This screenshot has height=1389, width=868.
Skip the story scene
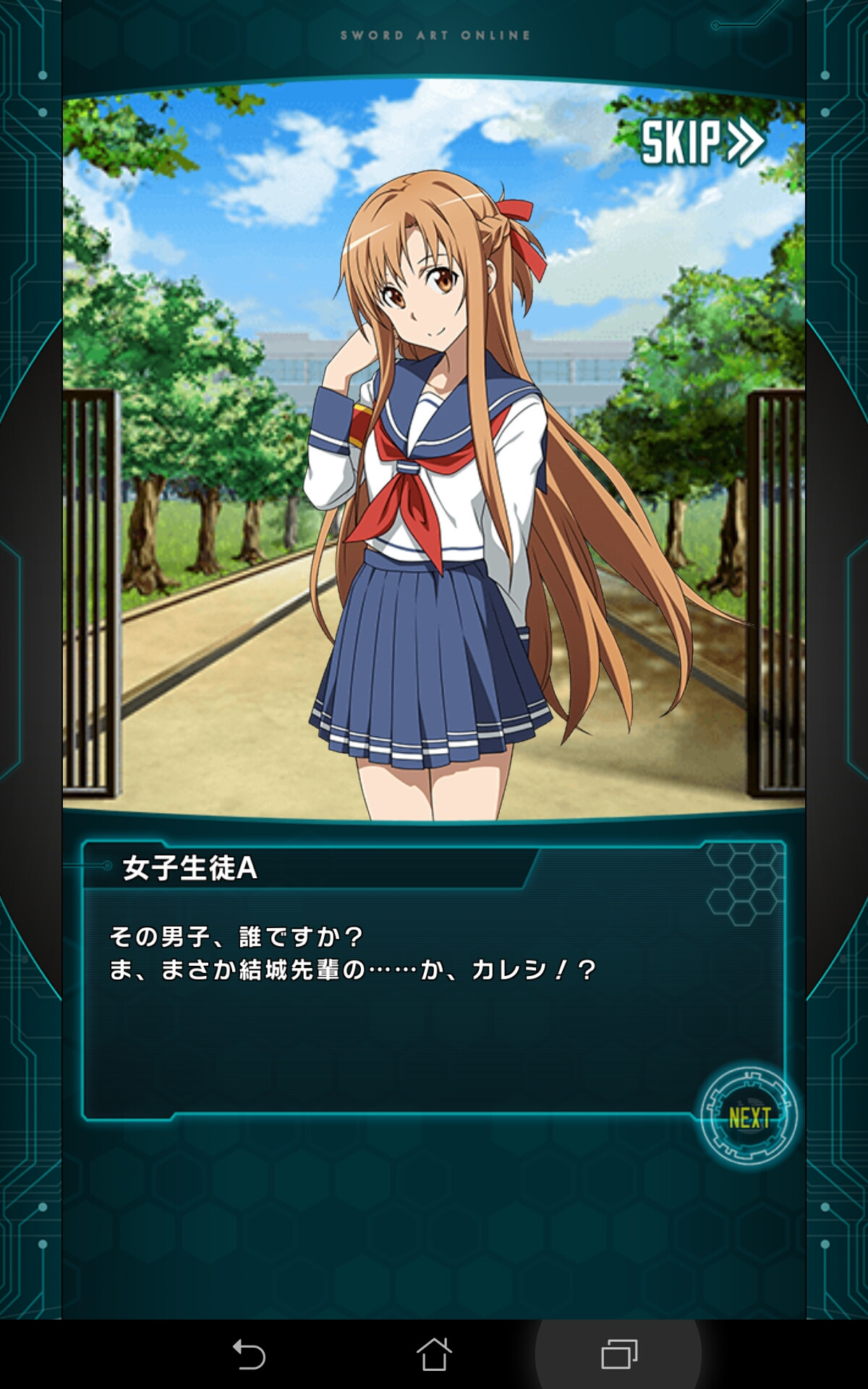click(701, 142)
